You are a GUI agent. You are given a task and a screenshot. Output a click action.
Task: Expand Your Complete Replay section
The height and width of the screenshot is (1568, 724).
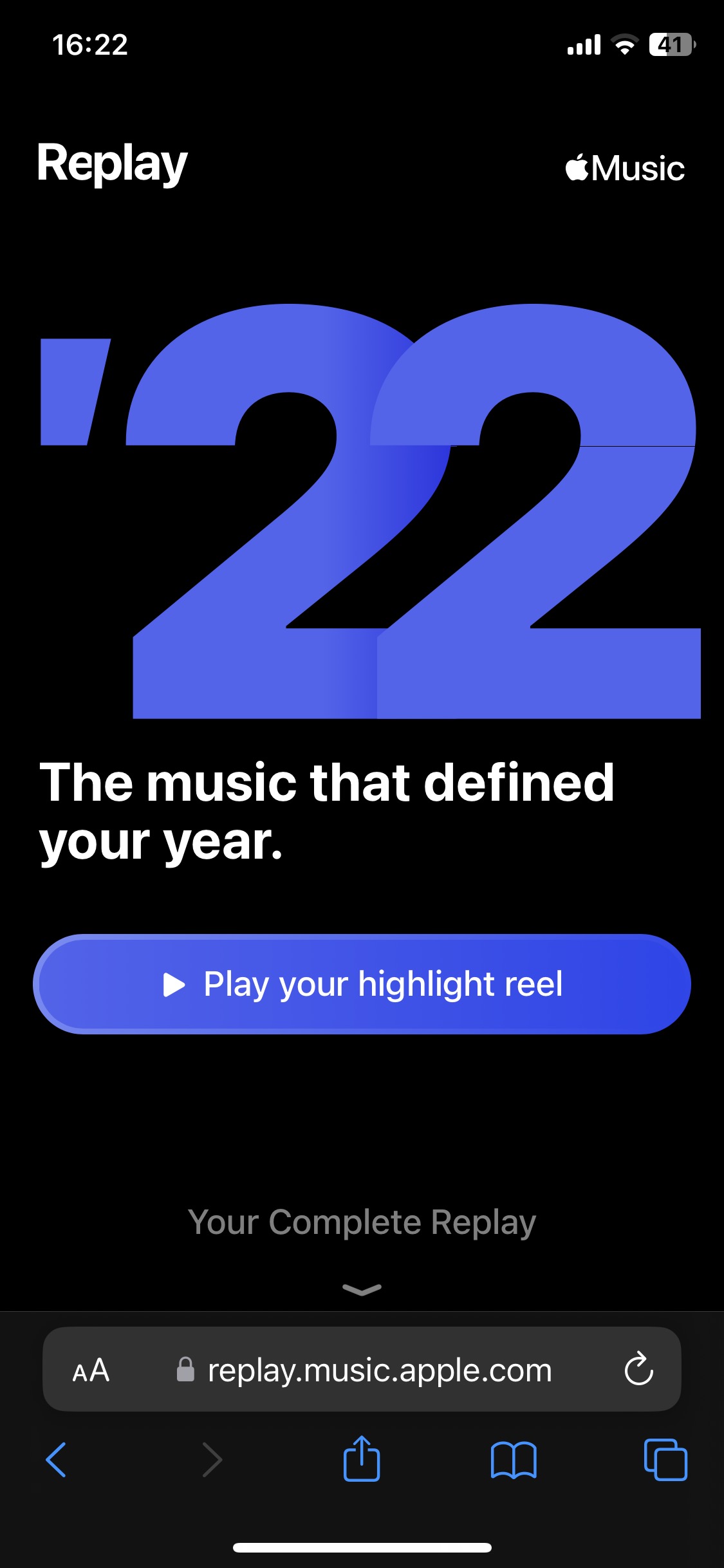point(362,1288)
